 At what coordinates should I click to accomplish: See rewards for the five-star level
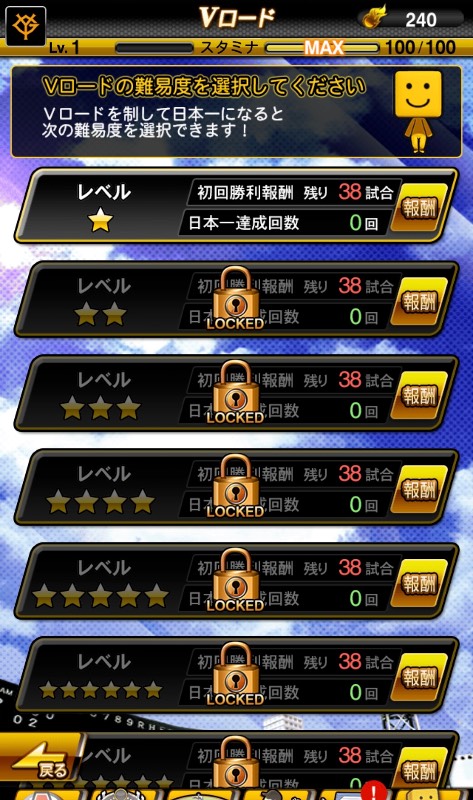click(419, 584)
